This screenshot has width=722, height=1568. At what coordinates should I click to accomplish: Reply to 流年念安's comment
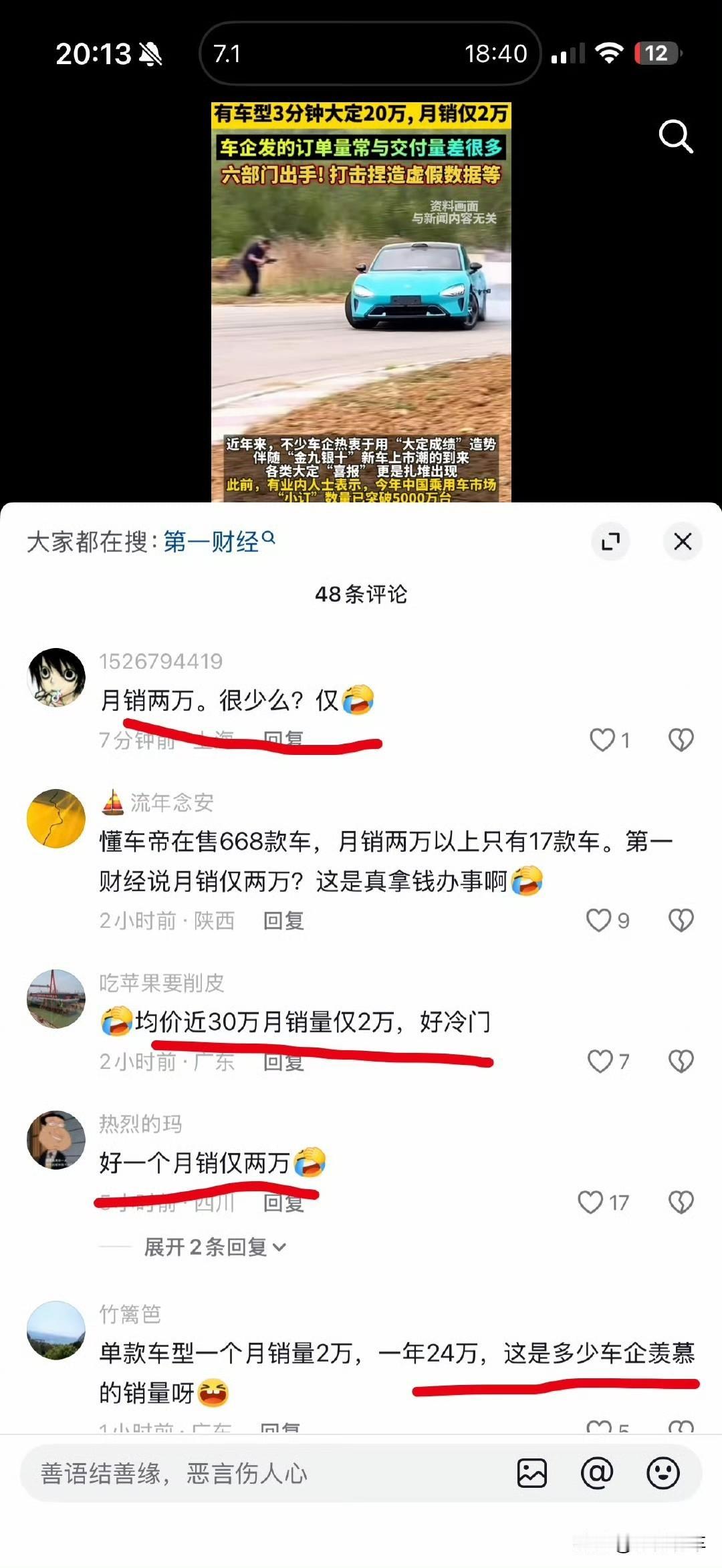click(283, 920)
